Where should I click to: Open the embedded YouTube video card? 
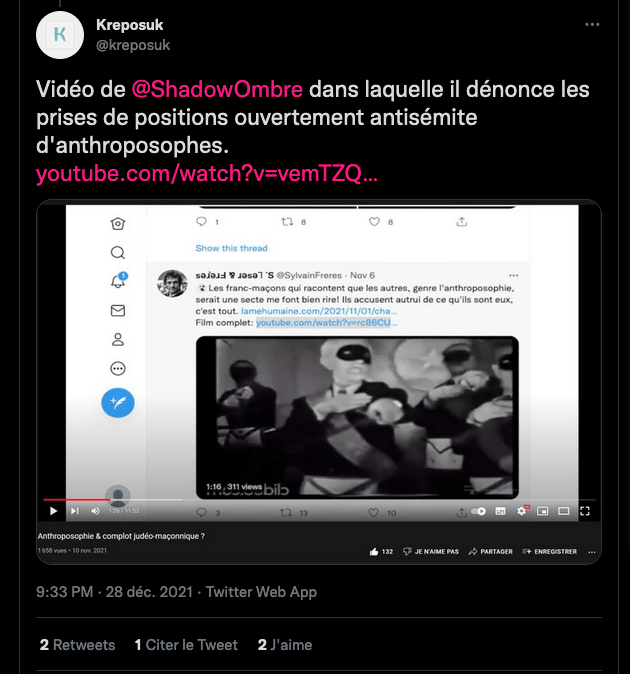(x=318, y=382)
